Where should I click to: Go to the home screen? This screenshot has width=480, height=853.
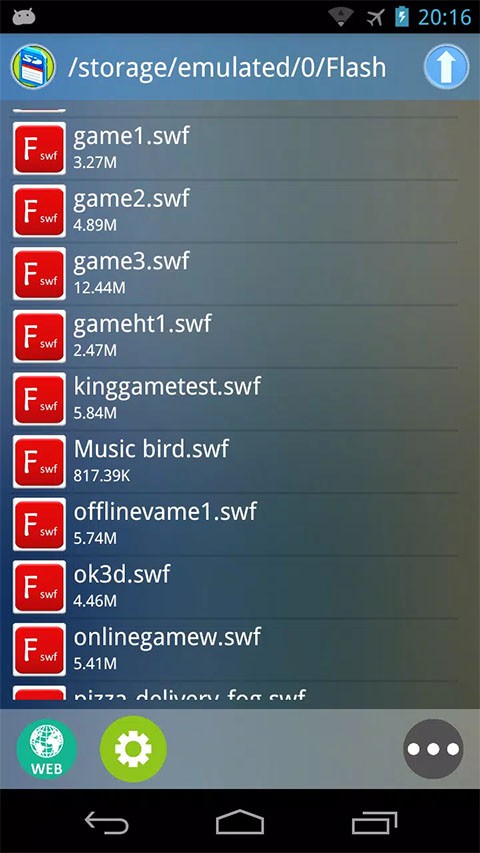coord(239,821)
